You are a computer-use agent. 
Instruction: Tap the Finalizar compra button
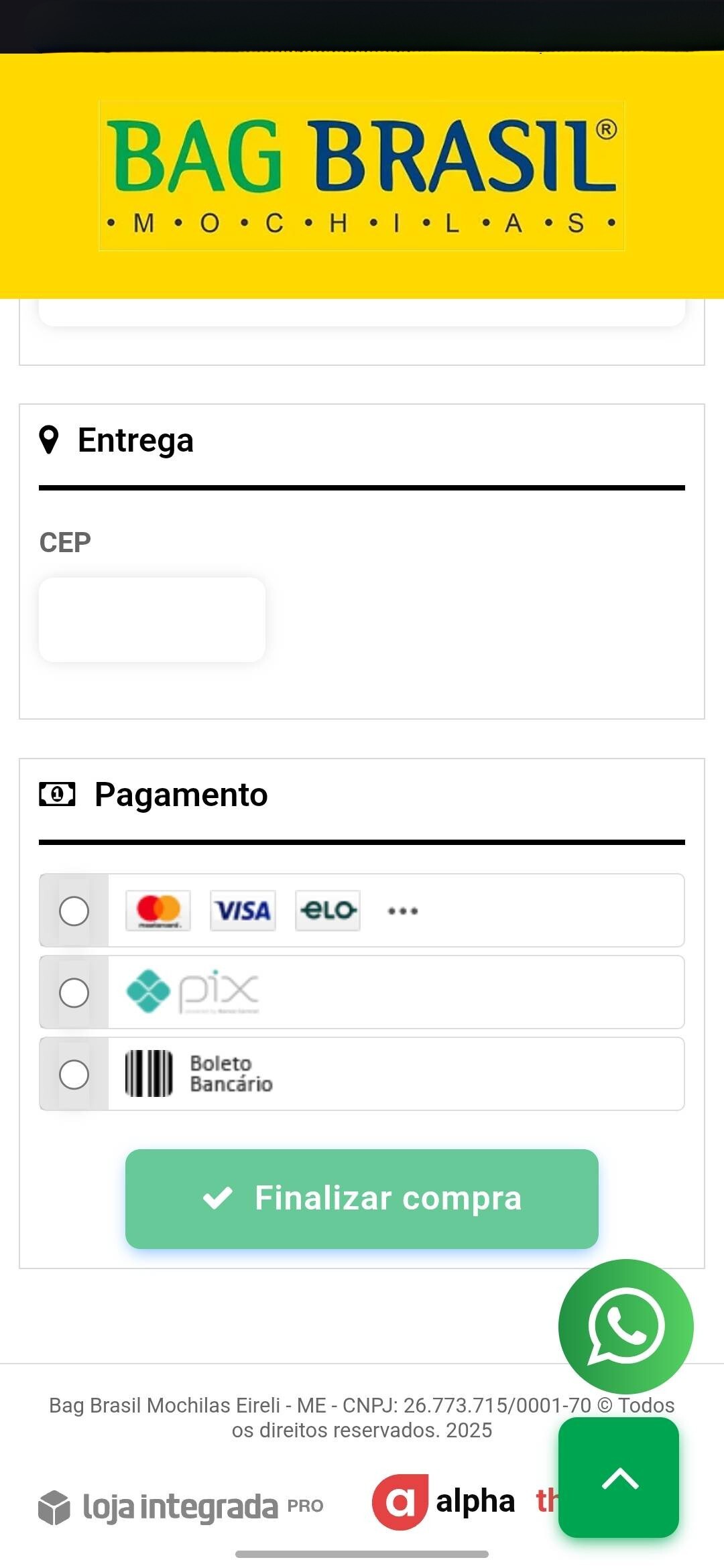point(361,1199)
